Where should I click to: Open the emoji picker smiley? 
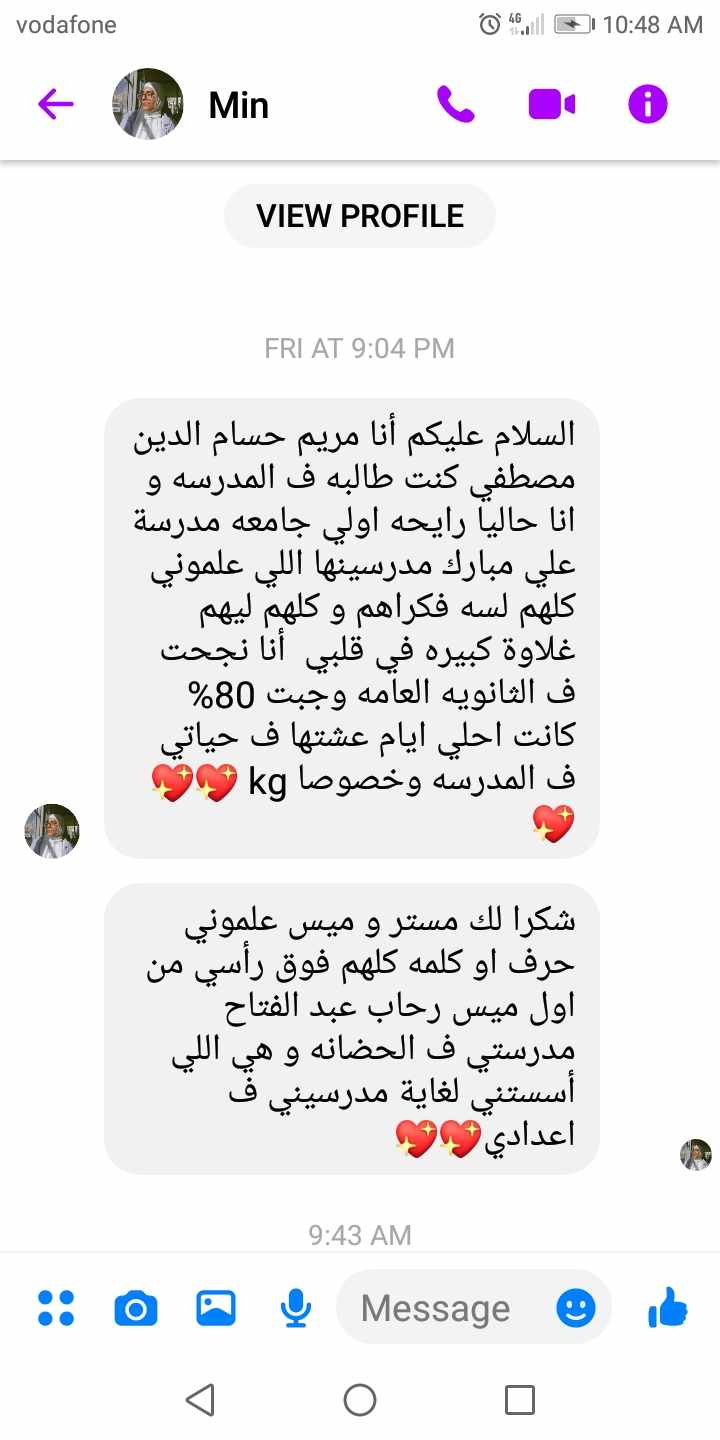tap(576, 1308)
